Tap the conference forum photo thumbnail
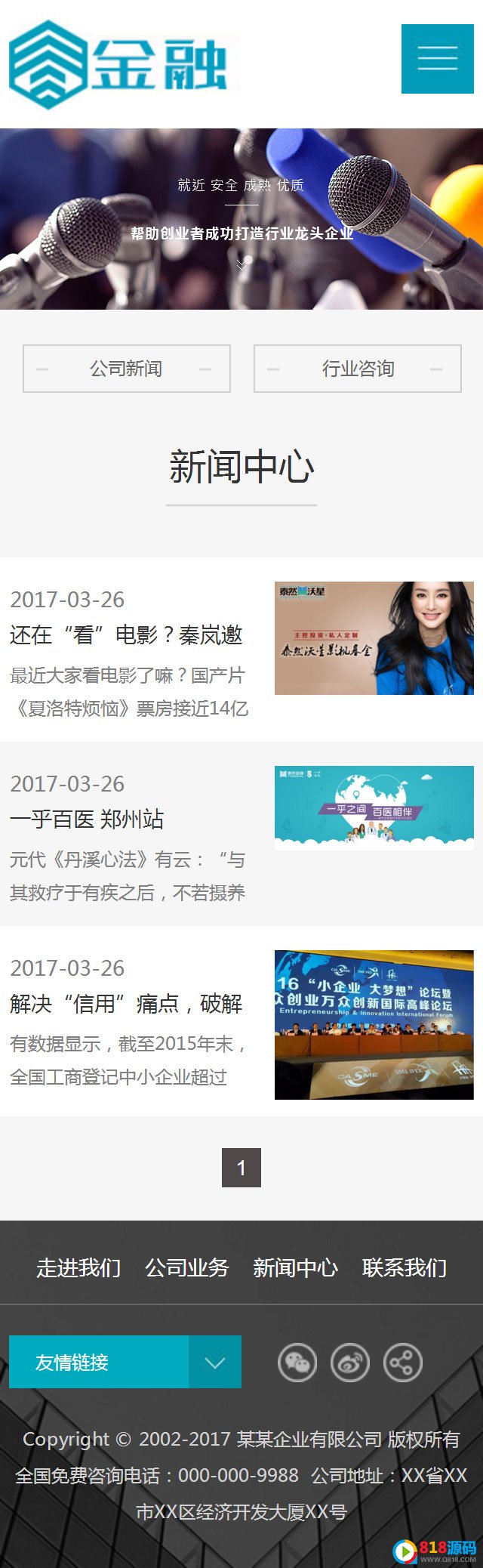The width and height of the screenshot is (483, 1568). (x=374, y=1024)
